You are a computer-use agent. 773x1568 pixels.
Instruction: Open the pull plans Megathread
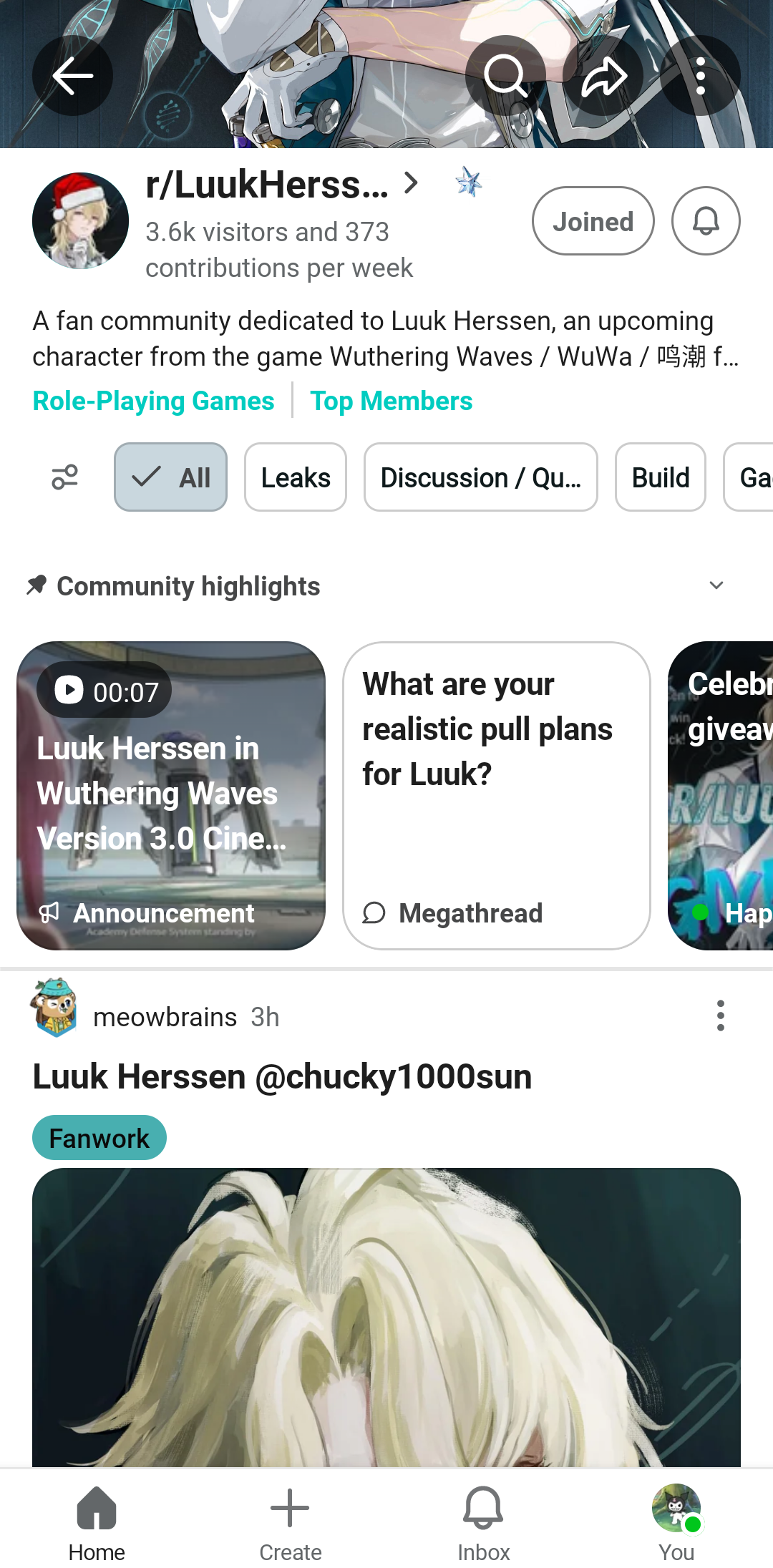pyautogui.click(x=496, y=795)
